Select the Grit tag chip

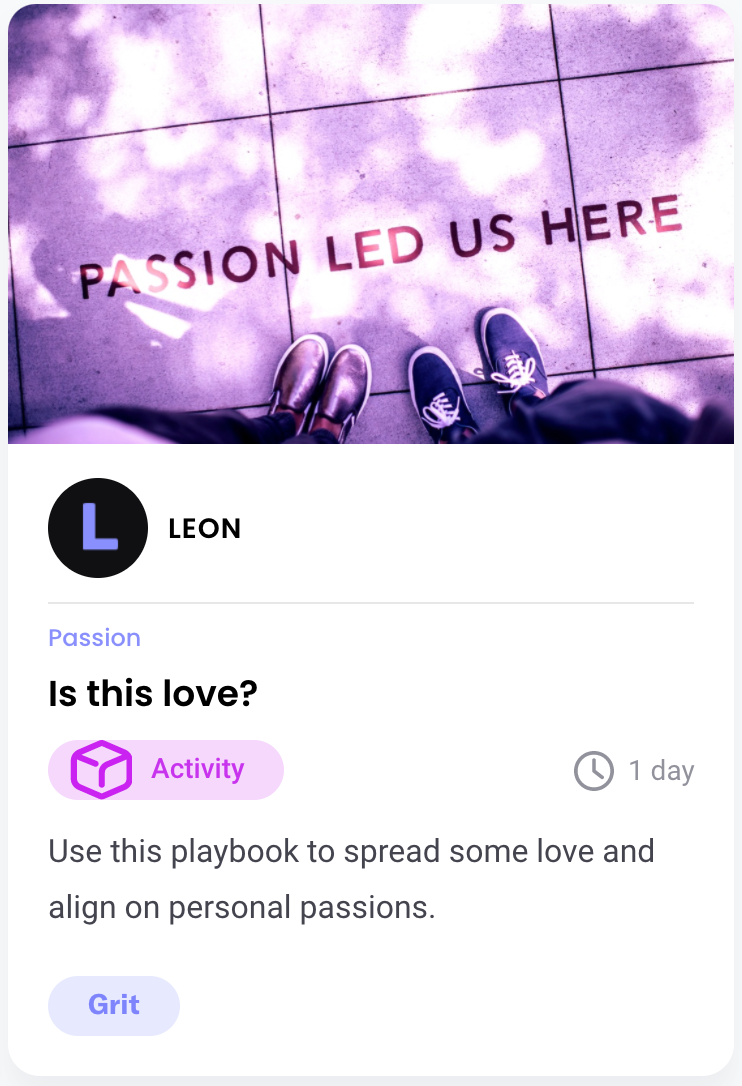(114, 1005)
